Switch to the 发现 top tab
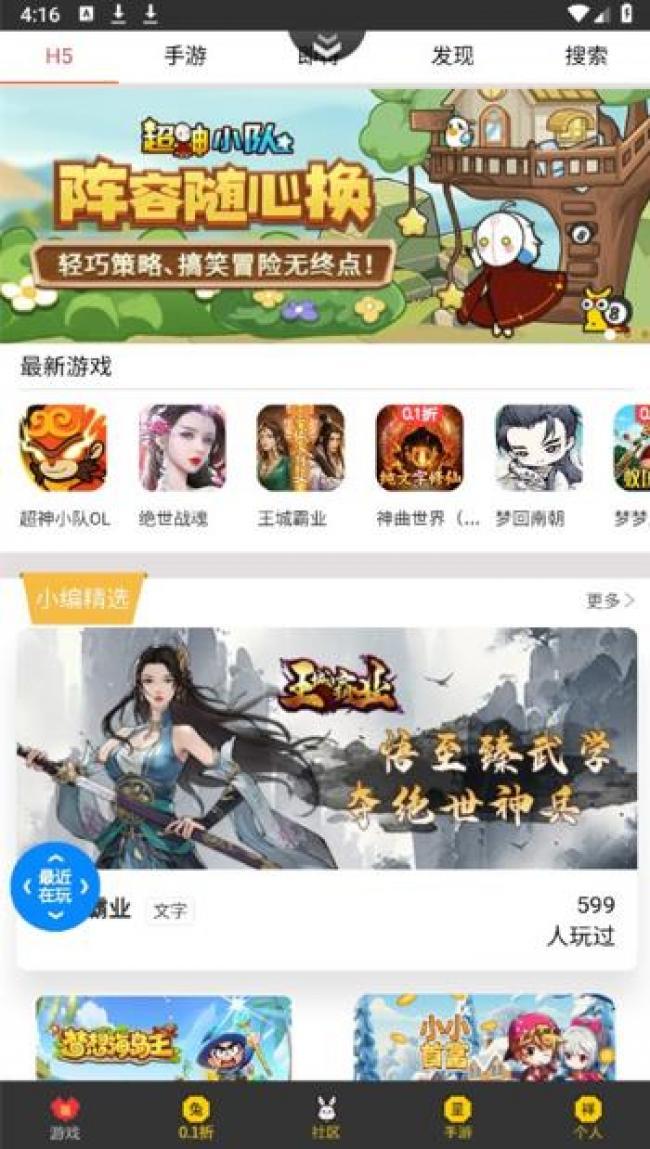Viewport: 650px width, 1149px height. tap(452, 56)
